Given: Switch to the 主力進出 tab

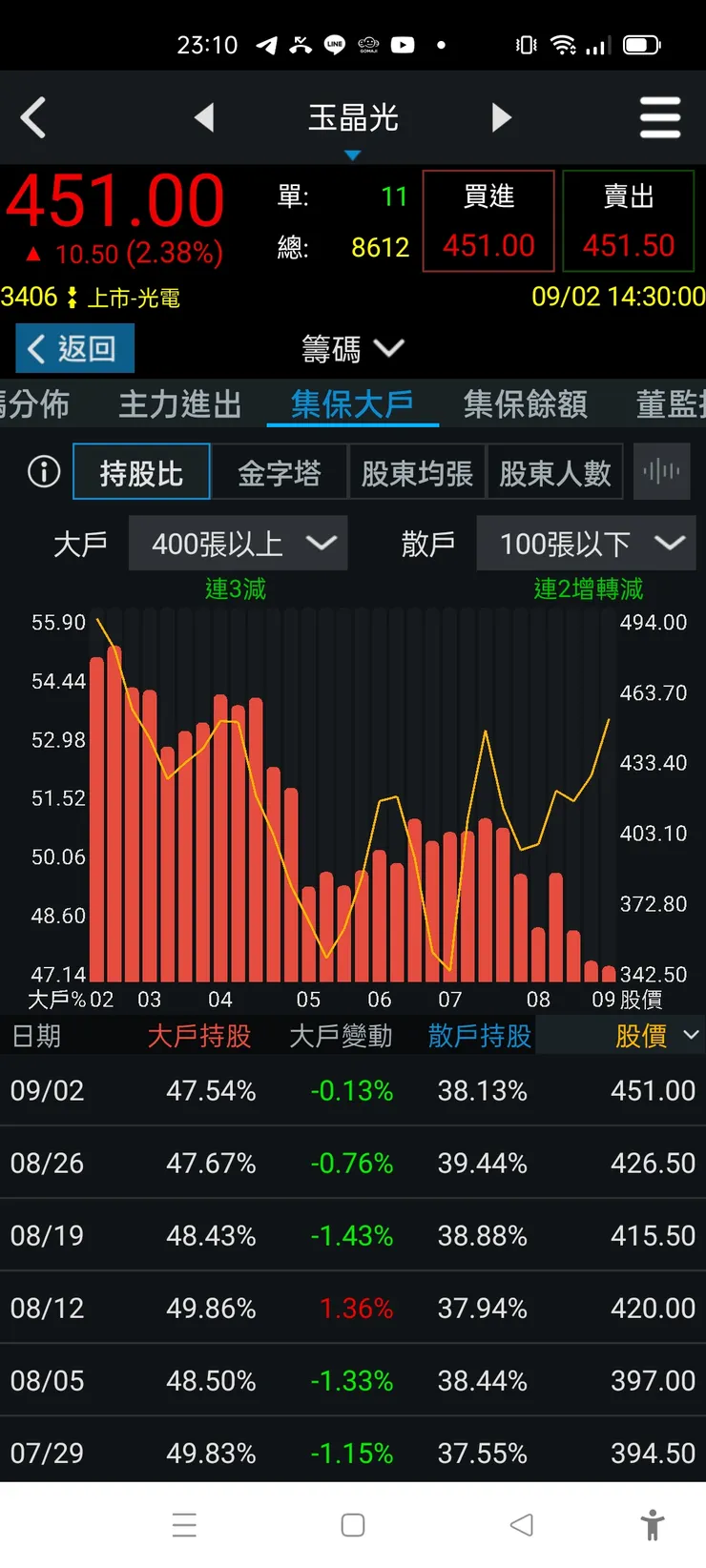Looking at the screenshot, I should [179, 404].
